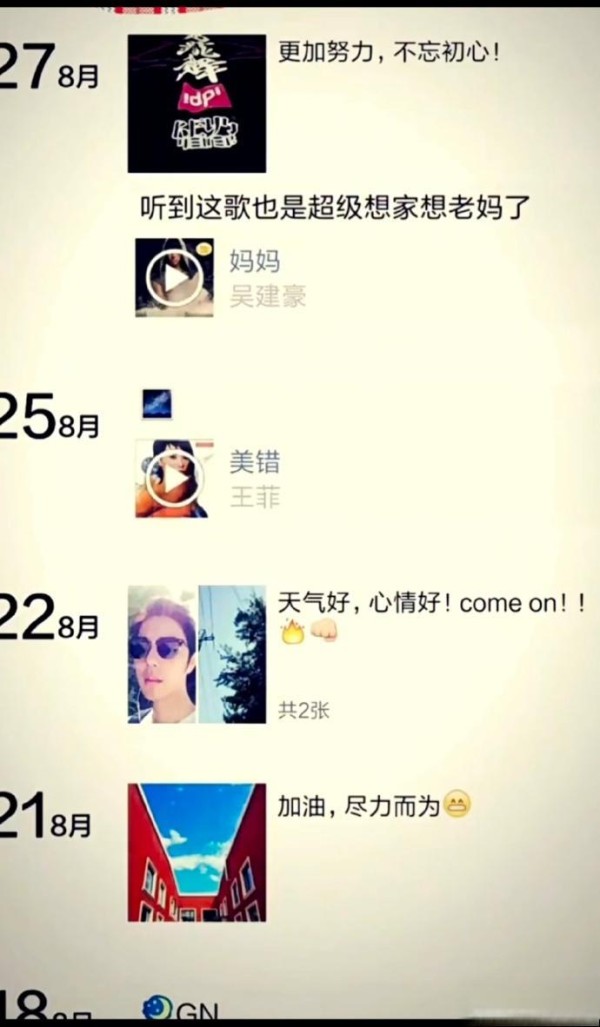
Task: Play the song 美错 by 王菲
Action: [x=174, y=479]
